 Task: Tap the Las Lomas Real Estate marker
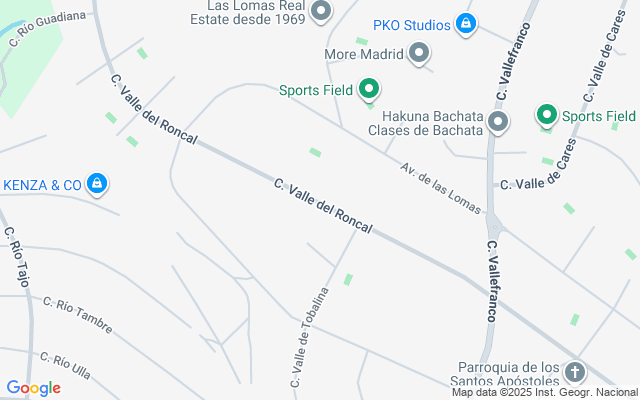pyautogui.click(x=321, y=12)
